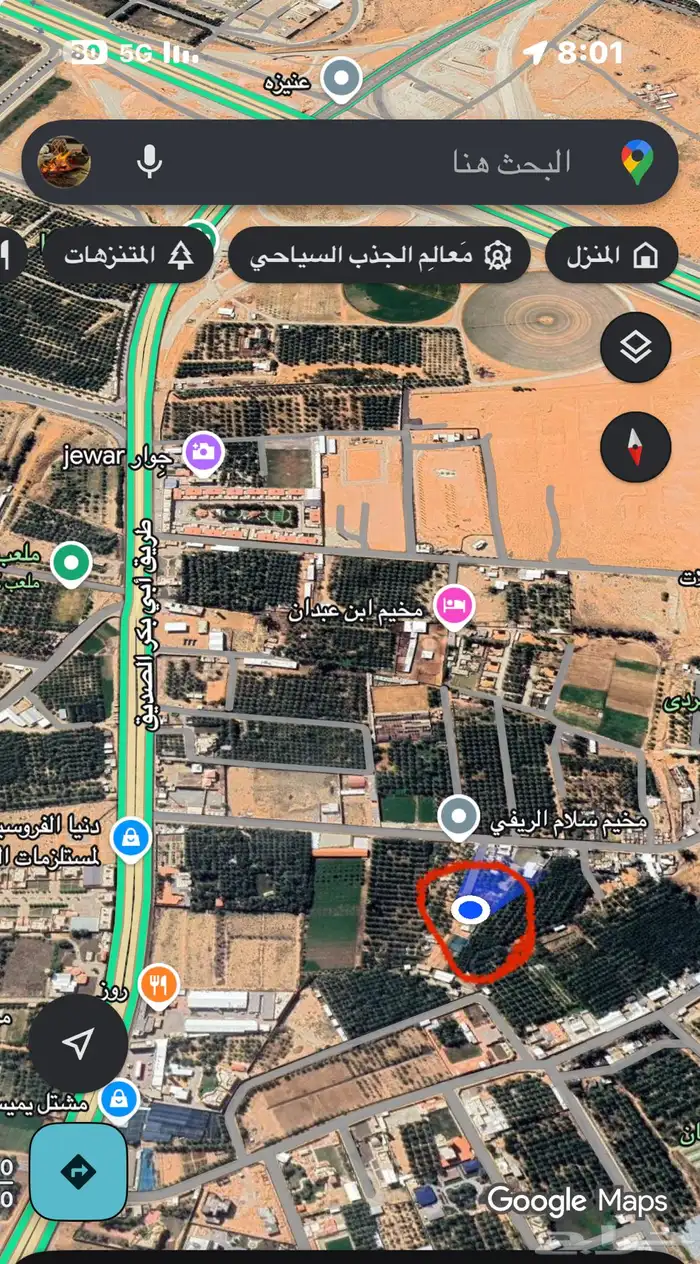700x1264 pixels.
Task: Open the map layers button
Action: [x=635, y=347]
